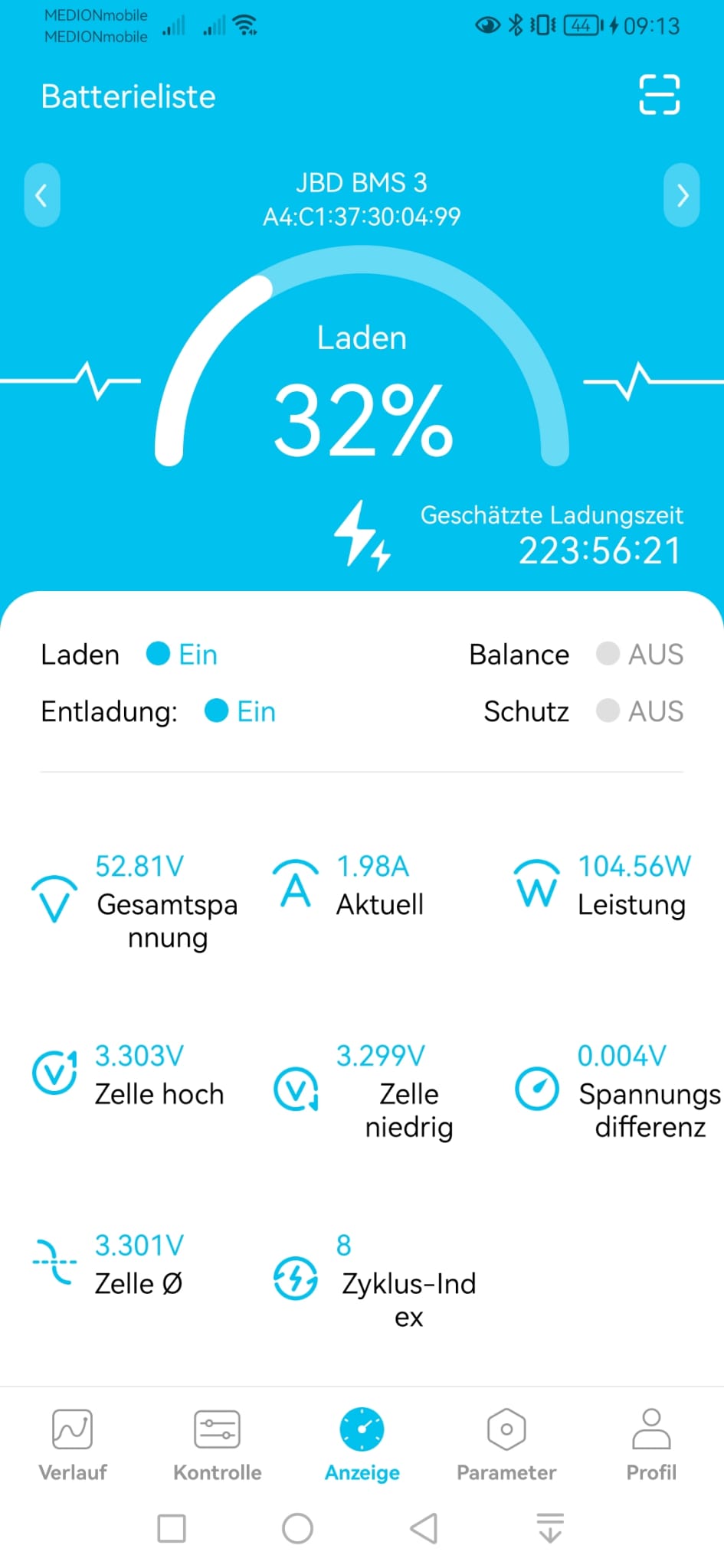The height and width of the screenshot is (1568, 724).
Task: Switch to the Verlauf tab
Action: (x=73, y=1443)
